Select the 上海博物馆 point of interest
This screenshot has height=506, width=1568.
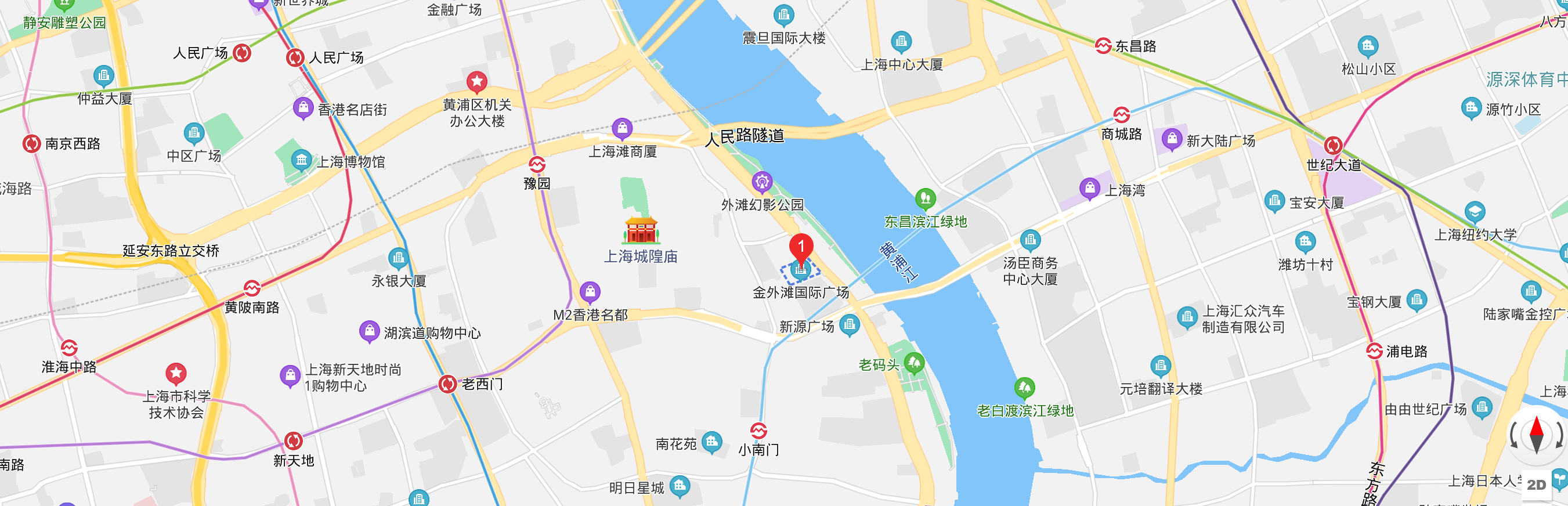coord(301,161)
